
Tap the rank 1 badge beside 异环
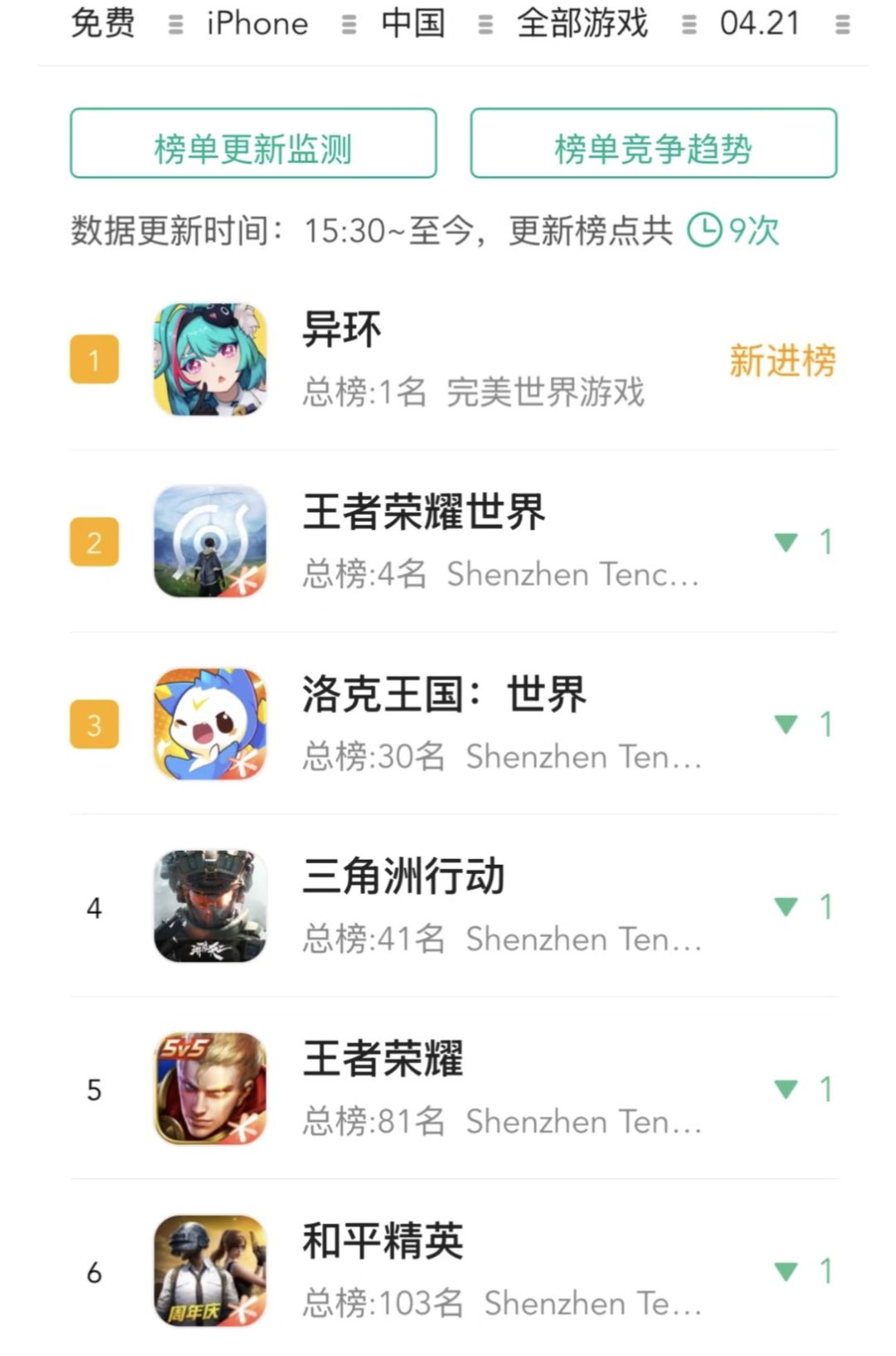click(x=94, y=359)
